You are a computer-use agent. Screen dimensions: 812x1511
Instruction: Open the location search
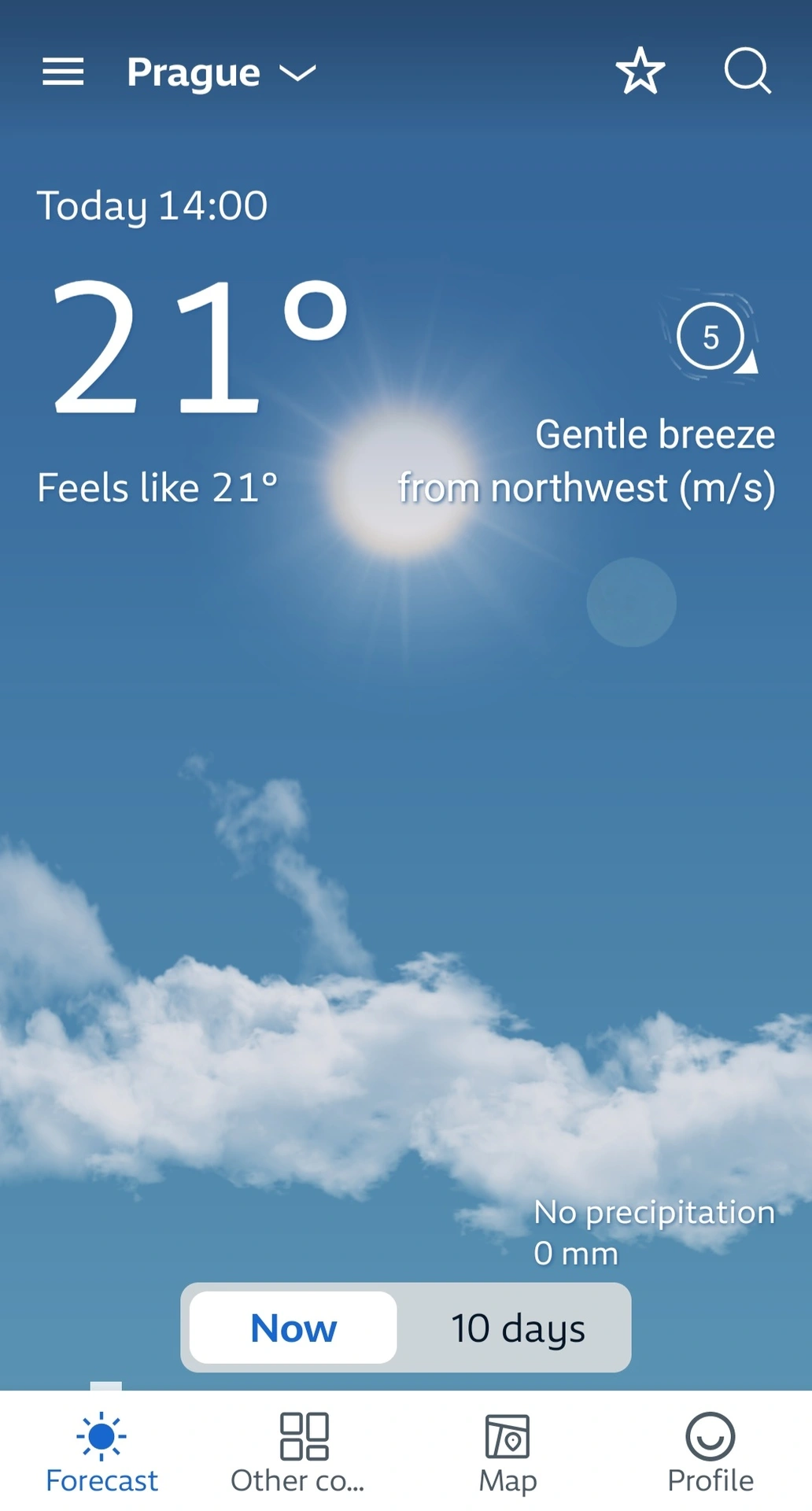point(747,72)
